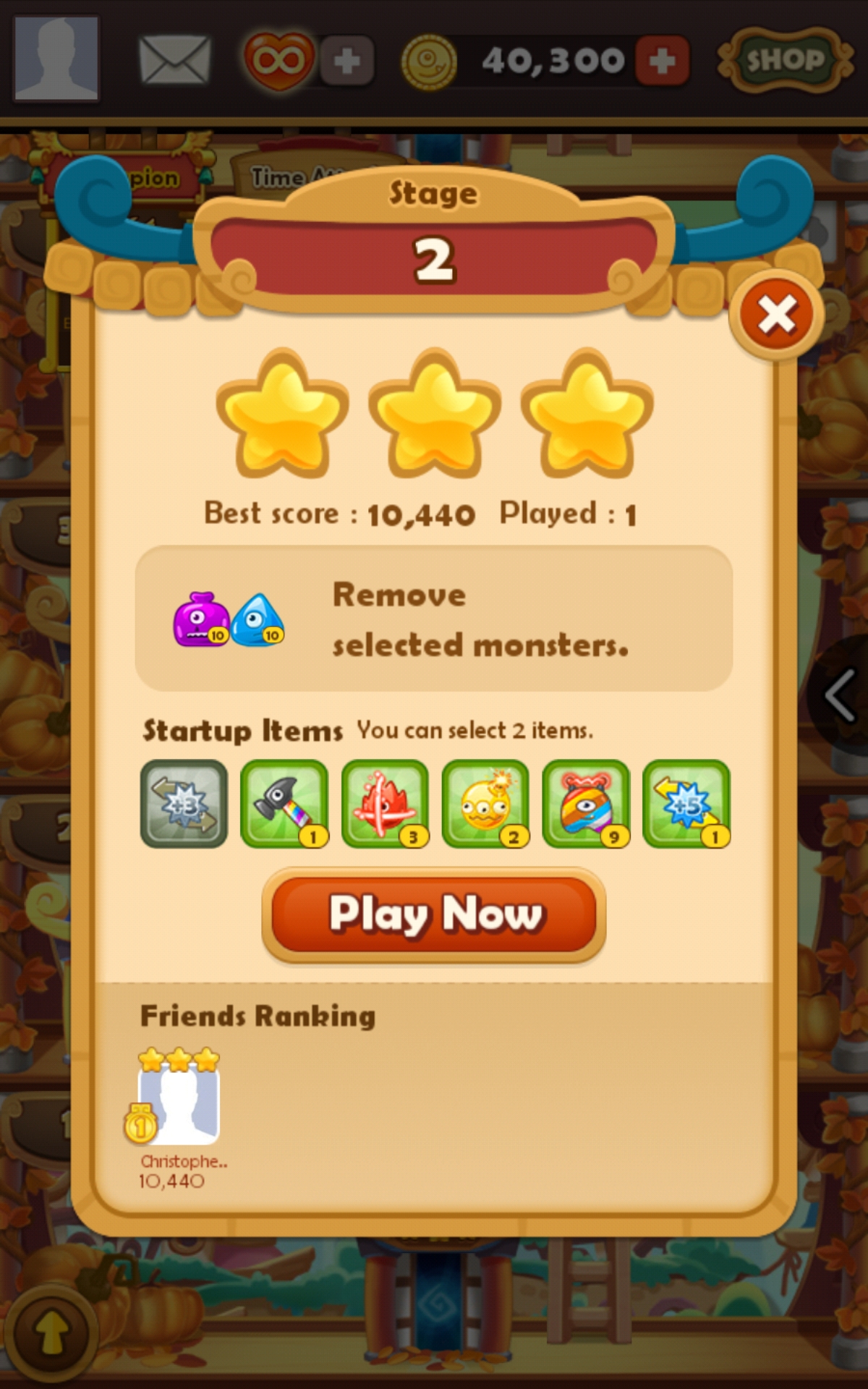
Task: Select the +3 moves startup item
Action: 184,803
